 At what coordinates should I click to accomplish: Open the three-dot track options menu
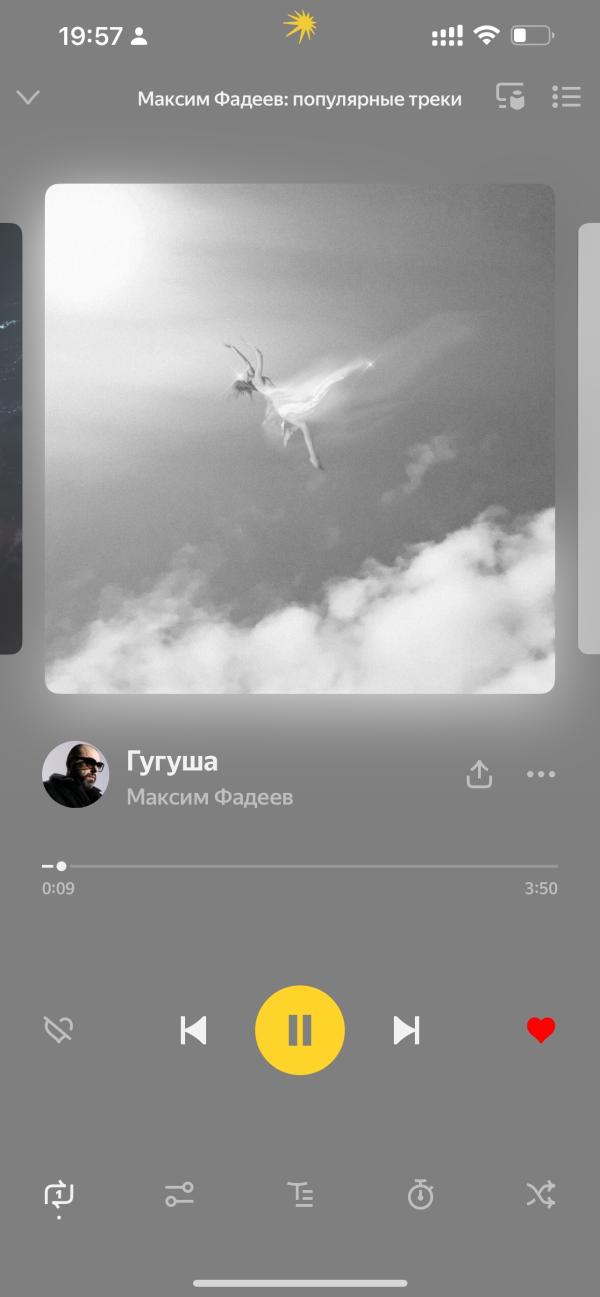point(541,774)
